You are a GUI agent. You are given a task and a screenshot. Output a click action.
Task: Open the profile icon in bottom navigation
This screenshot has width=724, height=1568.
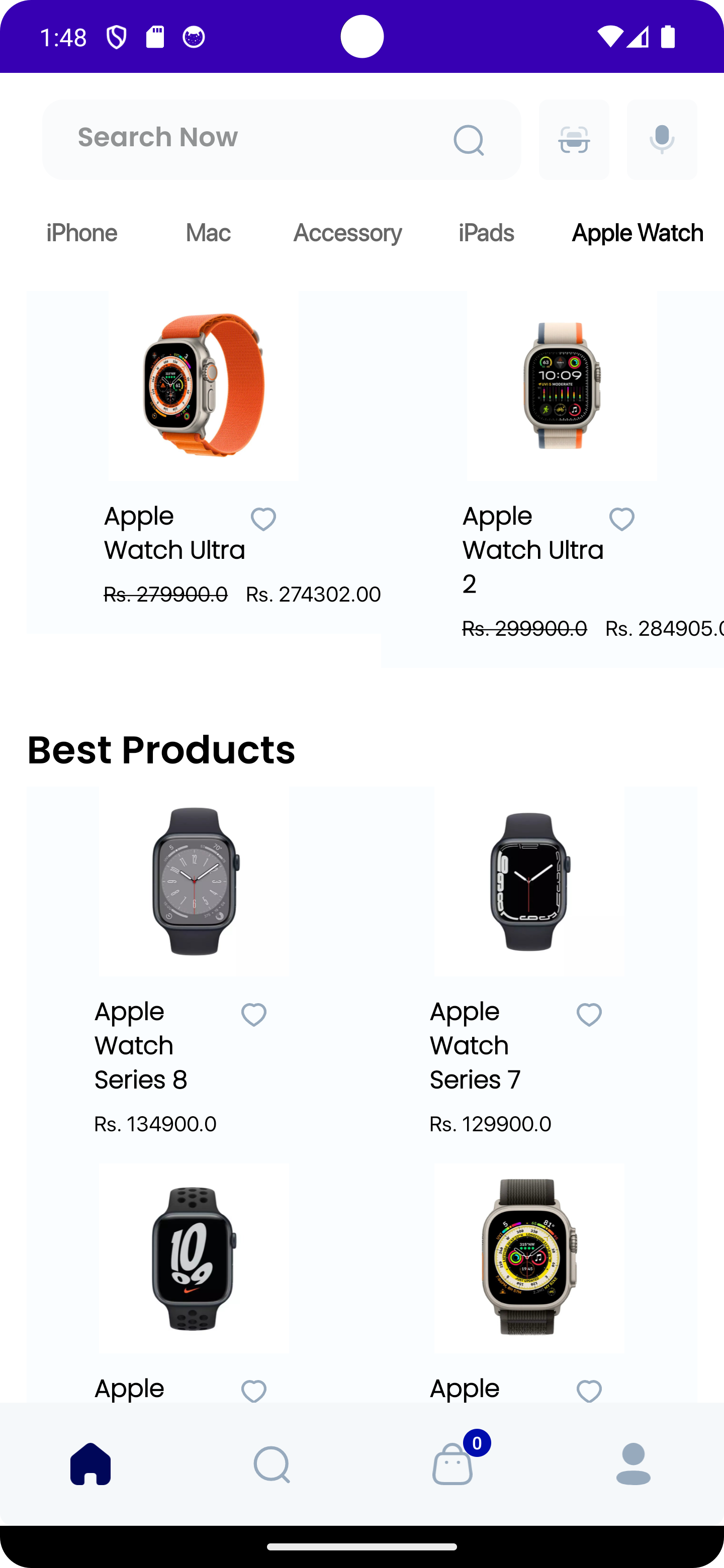coord(632,1464)
